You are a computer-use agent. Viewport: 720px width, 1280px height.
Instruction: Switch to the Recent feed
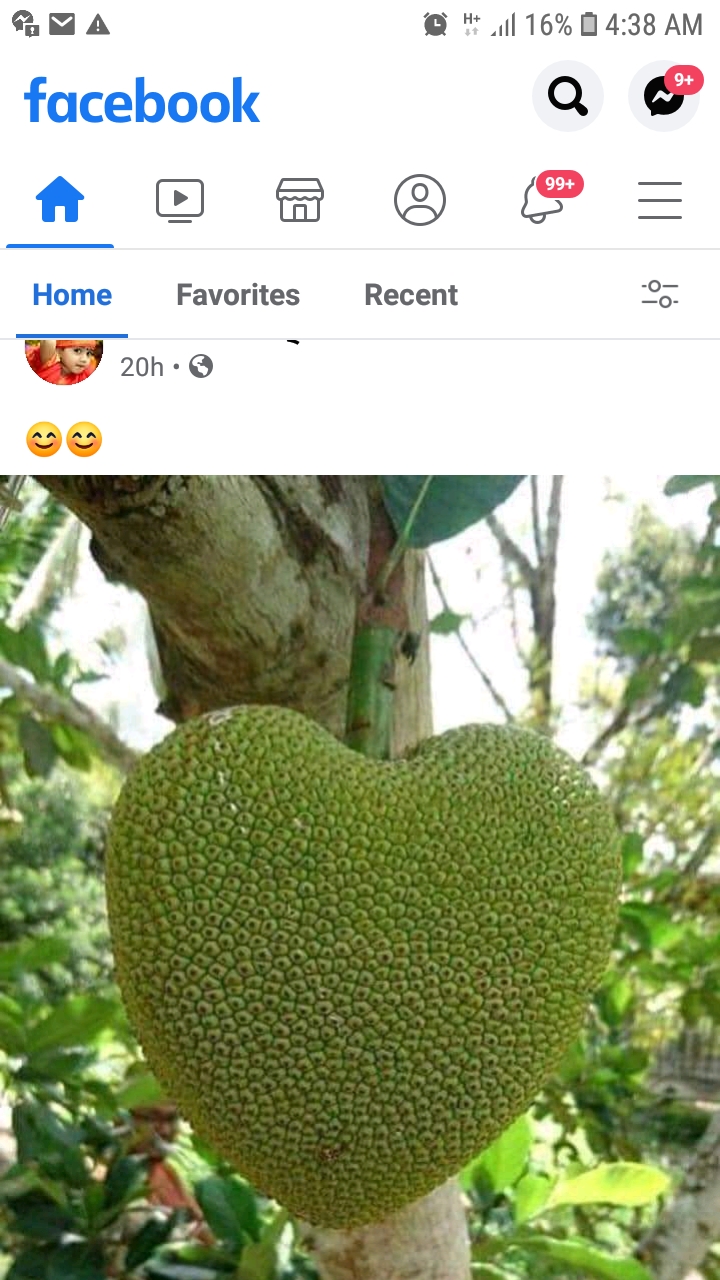[411, 295]
